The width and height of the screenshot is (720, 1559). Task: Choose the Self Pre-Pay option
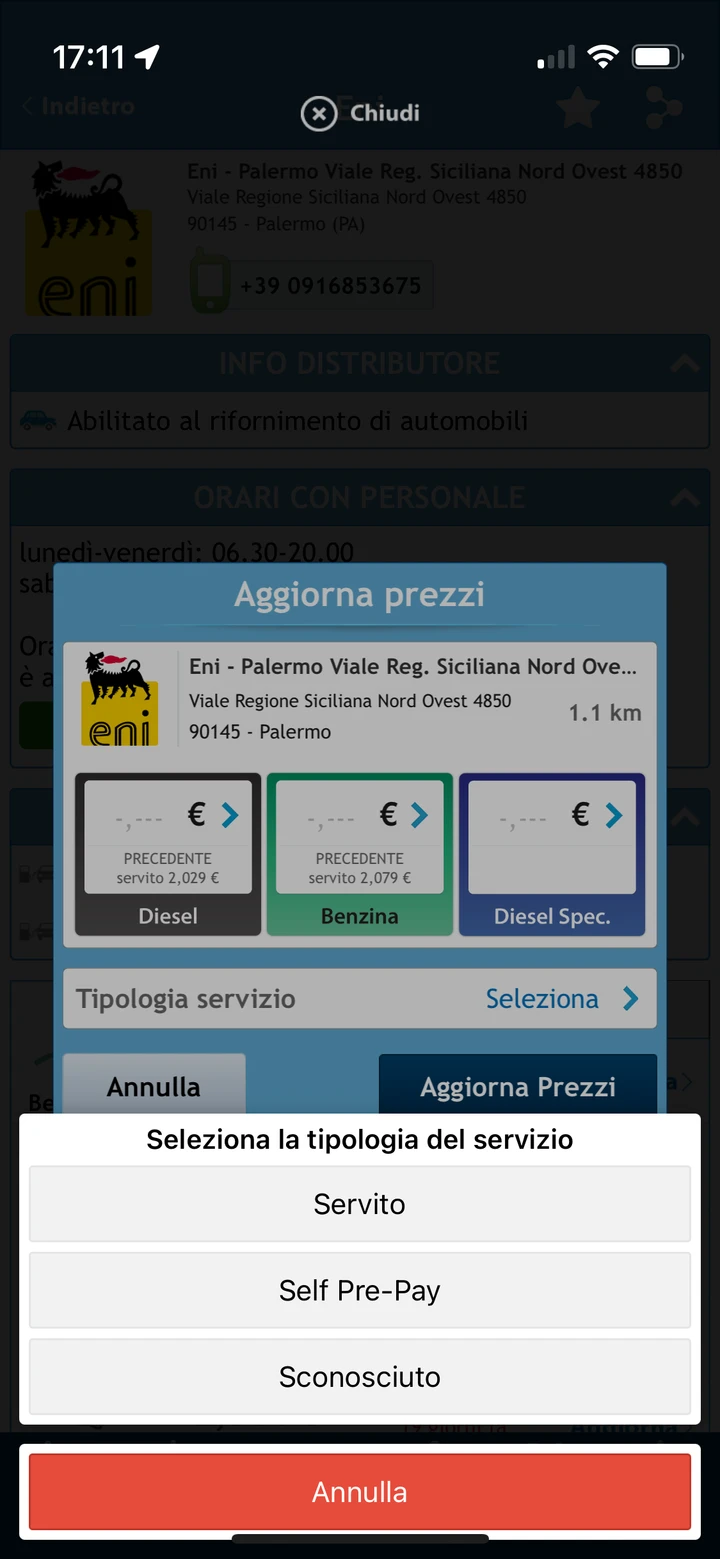point(360,1290)
